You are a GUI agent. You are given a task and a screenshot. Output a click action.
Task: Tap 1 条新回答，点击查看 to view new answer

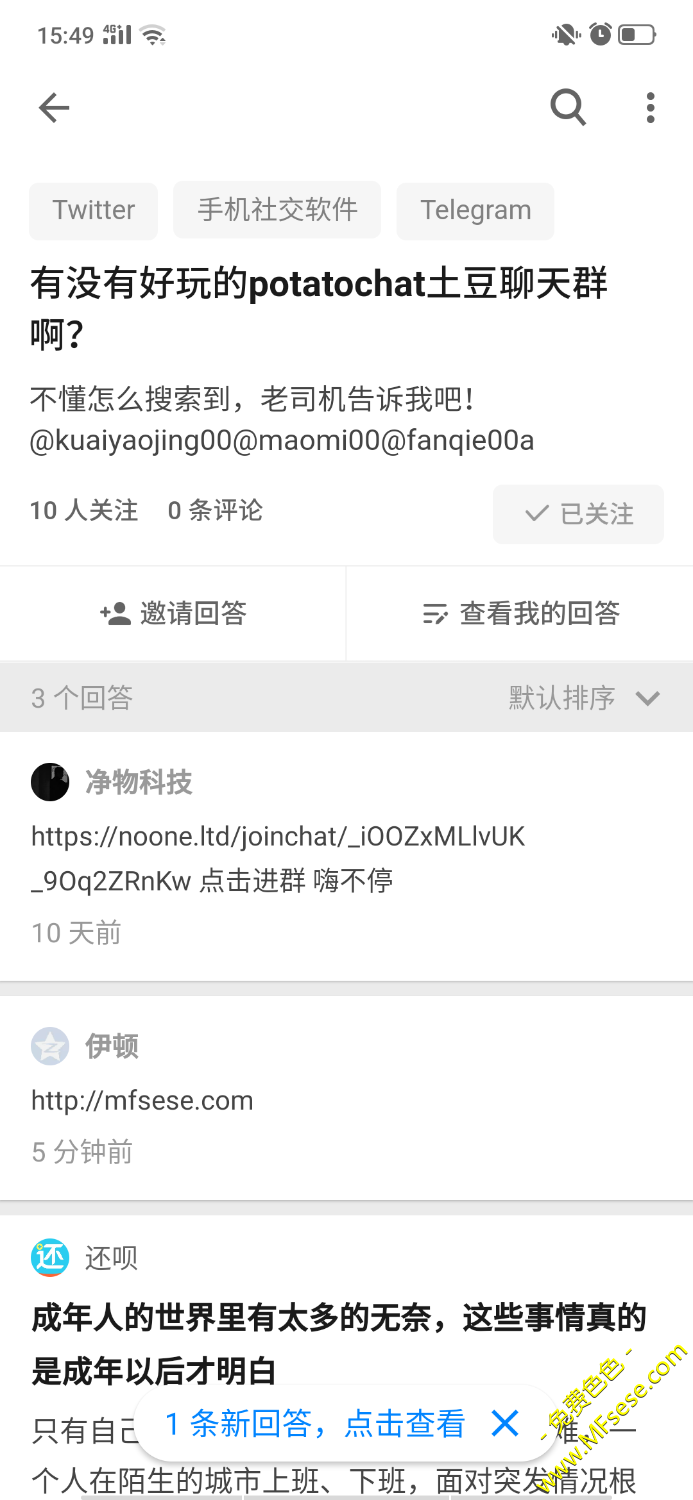[x=315, y=1423]
